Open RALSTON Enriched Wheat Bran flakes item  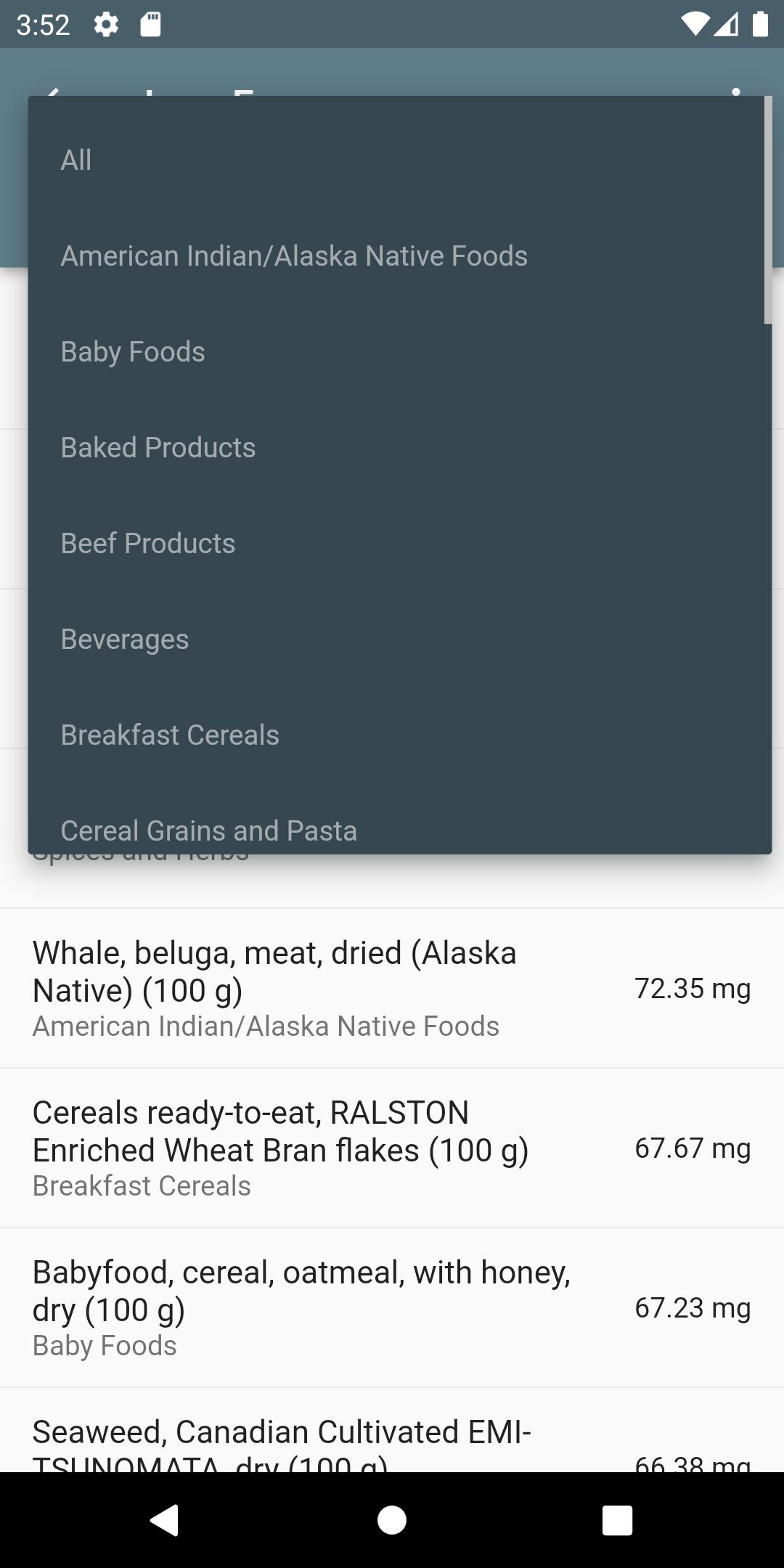pos(392,1148)
